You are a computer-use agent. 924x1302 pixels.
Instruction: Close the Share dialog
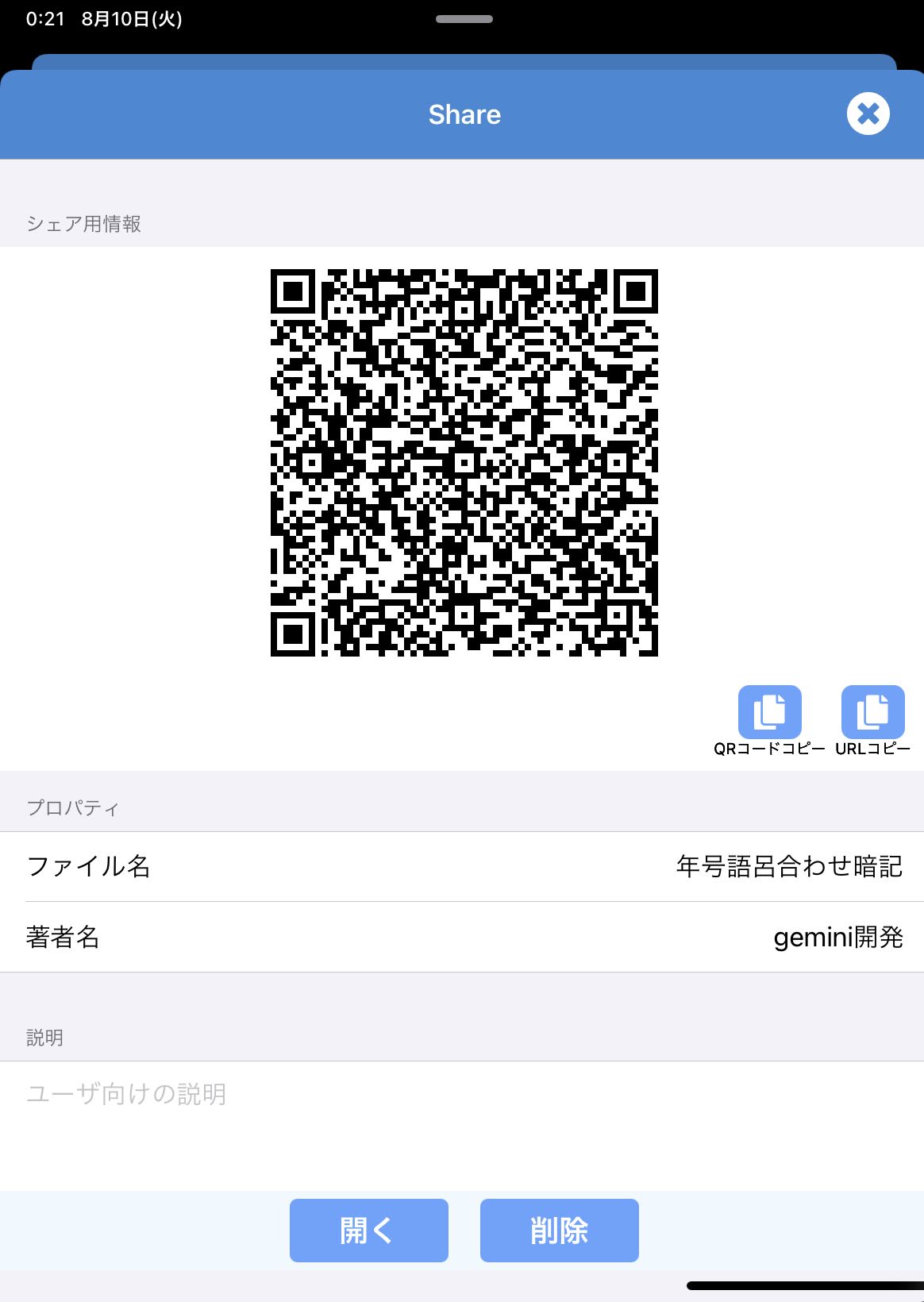coord(868,114)
